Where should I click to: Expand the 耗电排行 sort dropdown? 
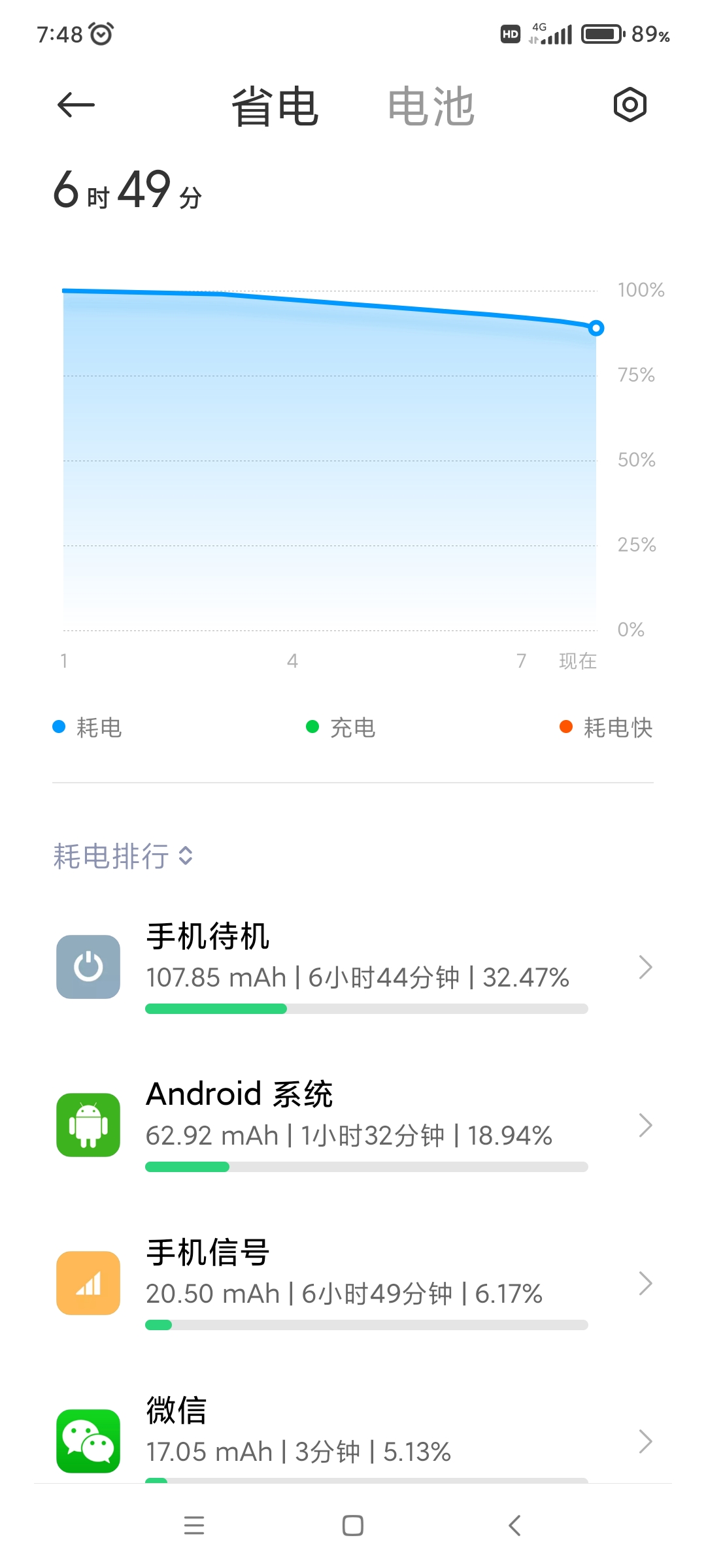[123, 856]
